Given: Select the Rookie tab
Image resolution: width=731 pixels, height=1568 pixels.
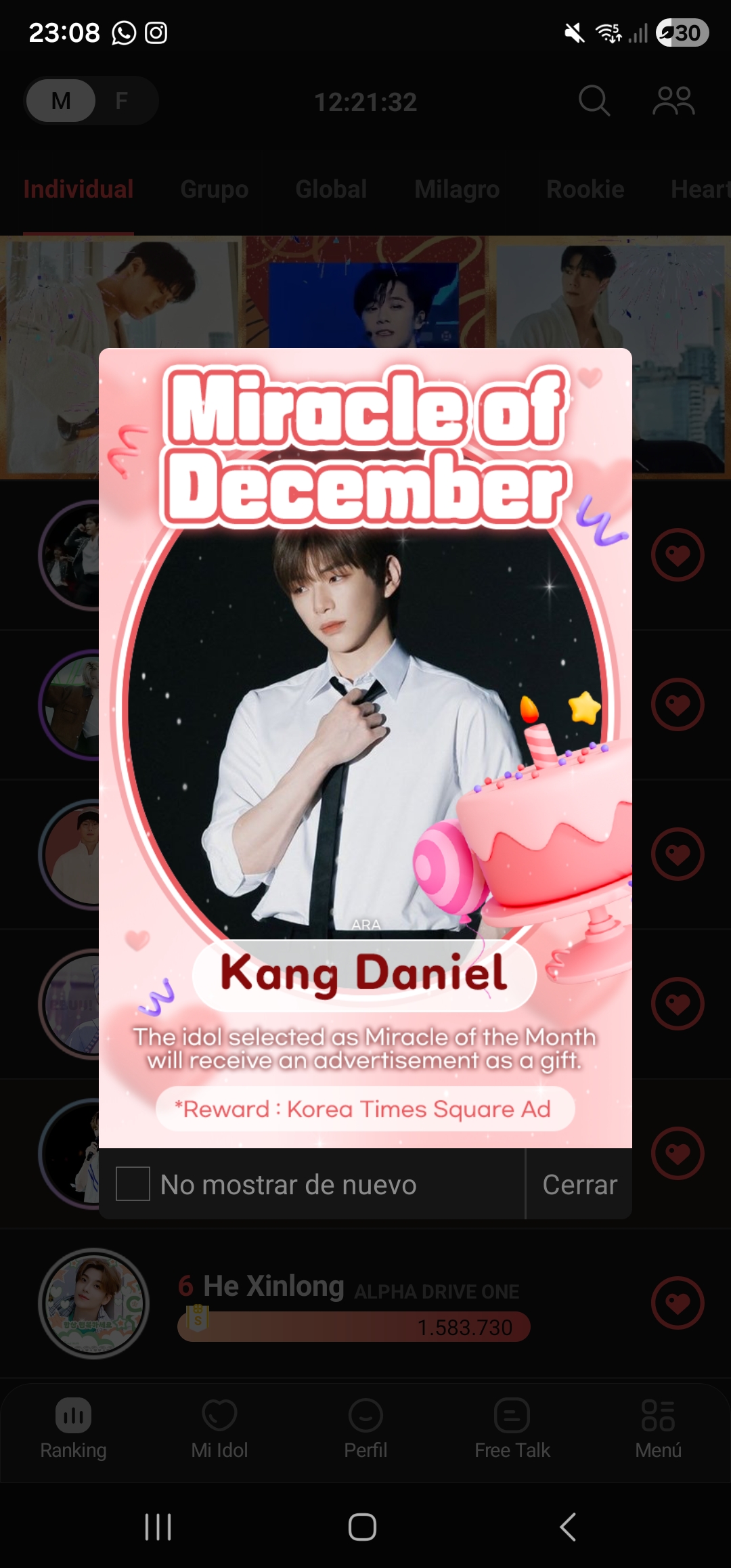Looking at the screenshot, I should pyautogui.click(x=585, y=190).
